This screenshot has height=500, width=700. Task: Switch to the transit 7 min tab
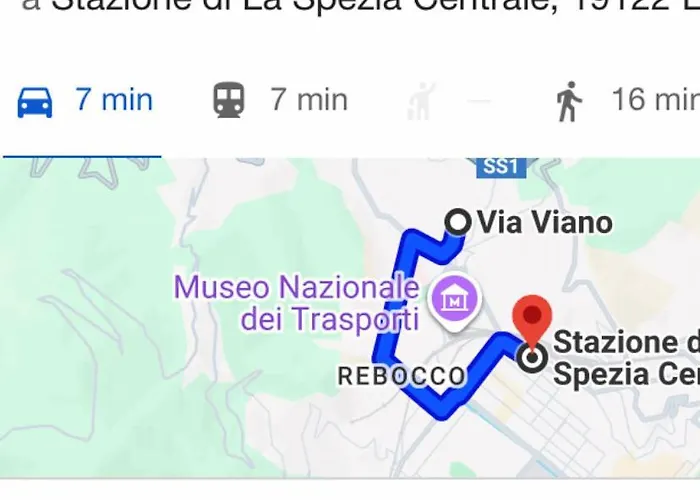coord(279,101)
